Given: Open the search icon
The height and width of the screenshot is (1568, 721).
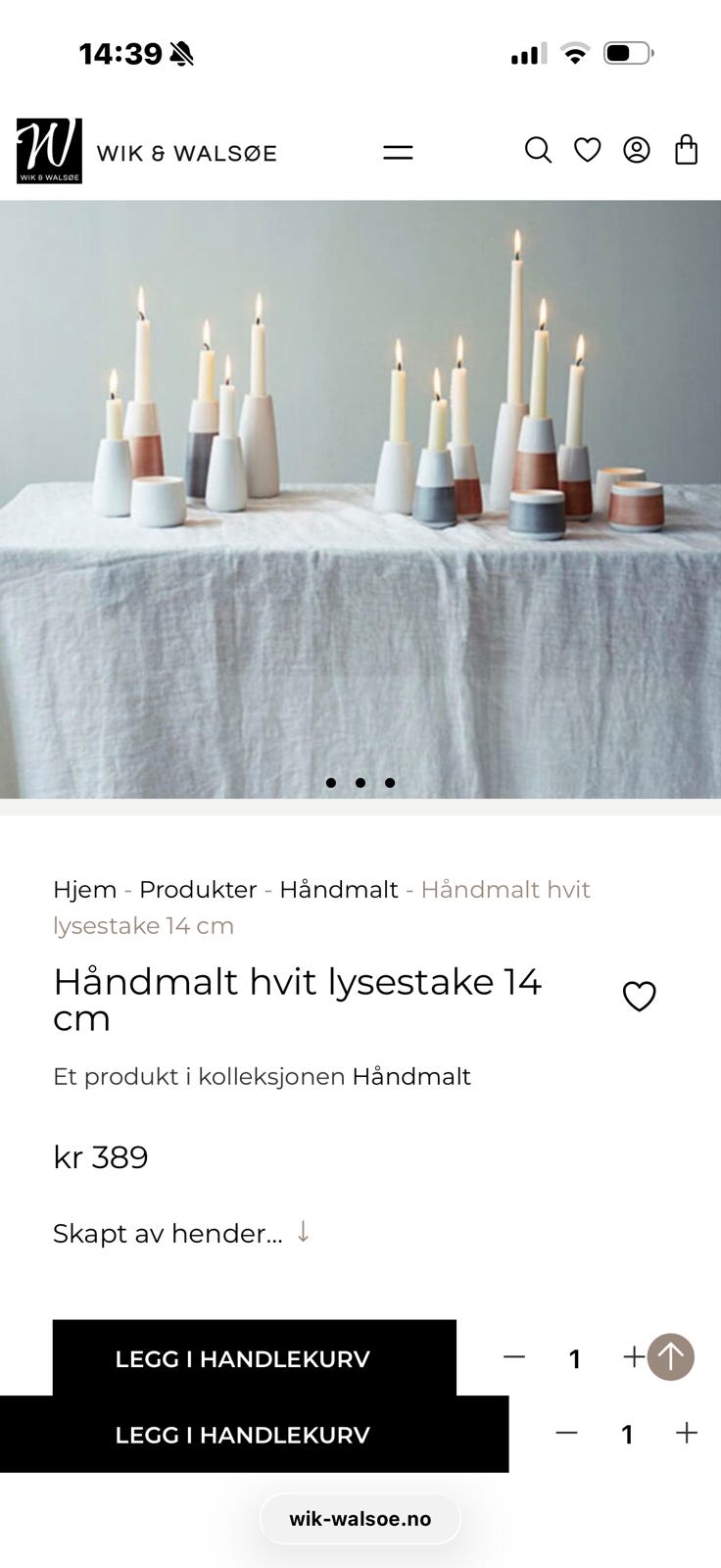Looking at the screenshot, I should point(538,151).
